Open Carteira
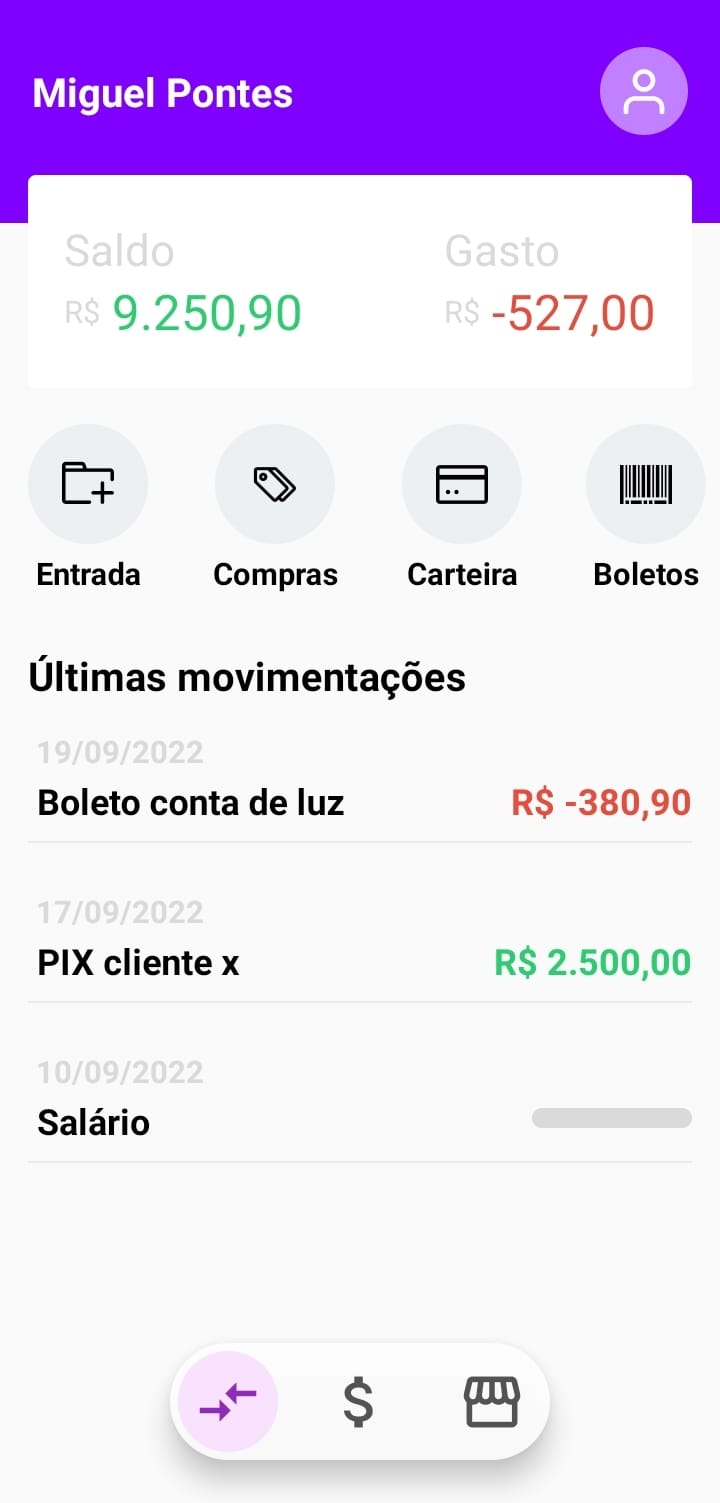Screen dimensions: 720x1503 point(462,484)
